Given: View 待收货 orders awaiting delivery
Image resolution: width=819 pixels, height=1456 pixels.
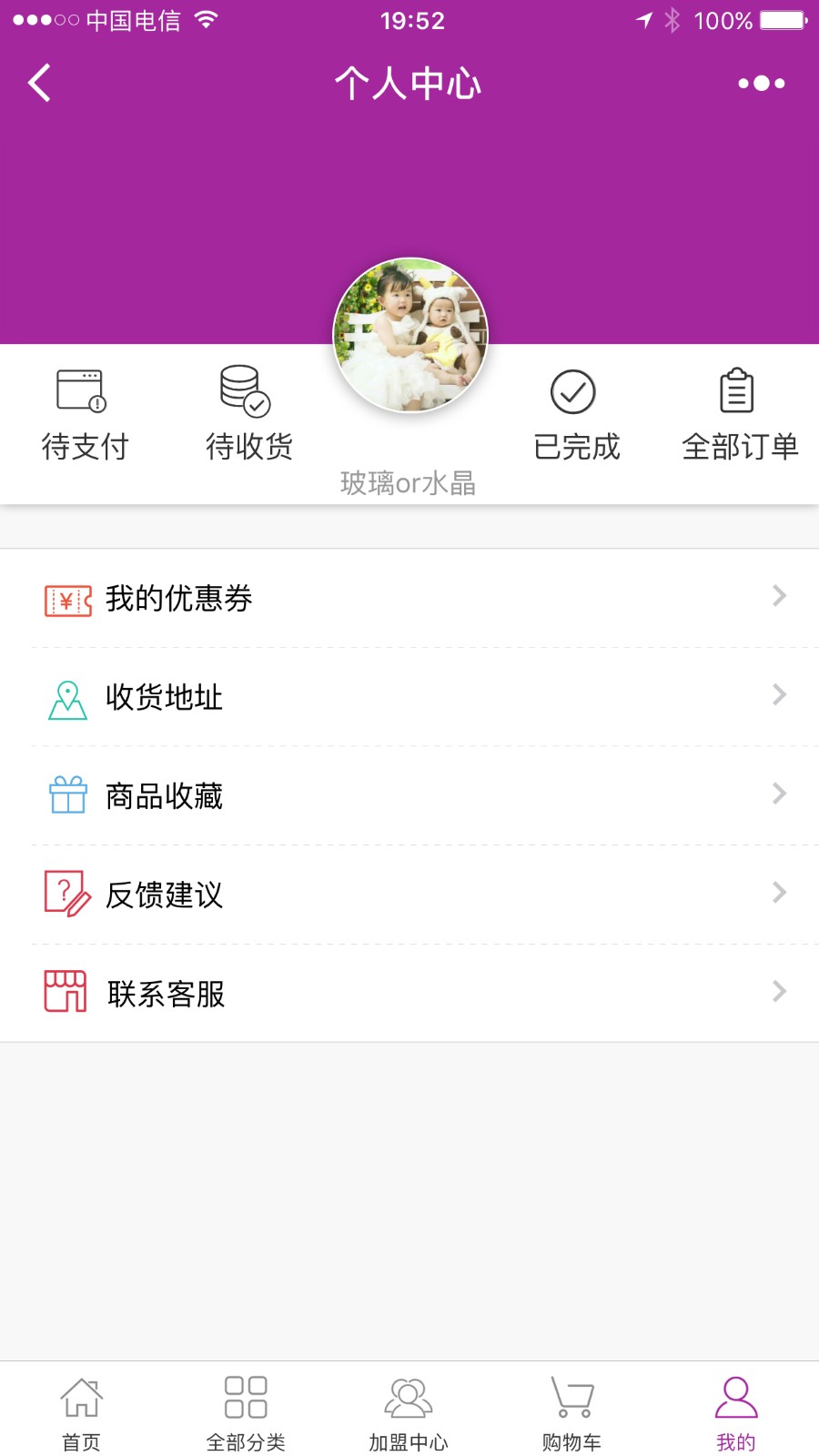Looking at the screenshot, I should click(248, 415).
